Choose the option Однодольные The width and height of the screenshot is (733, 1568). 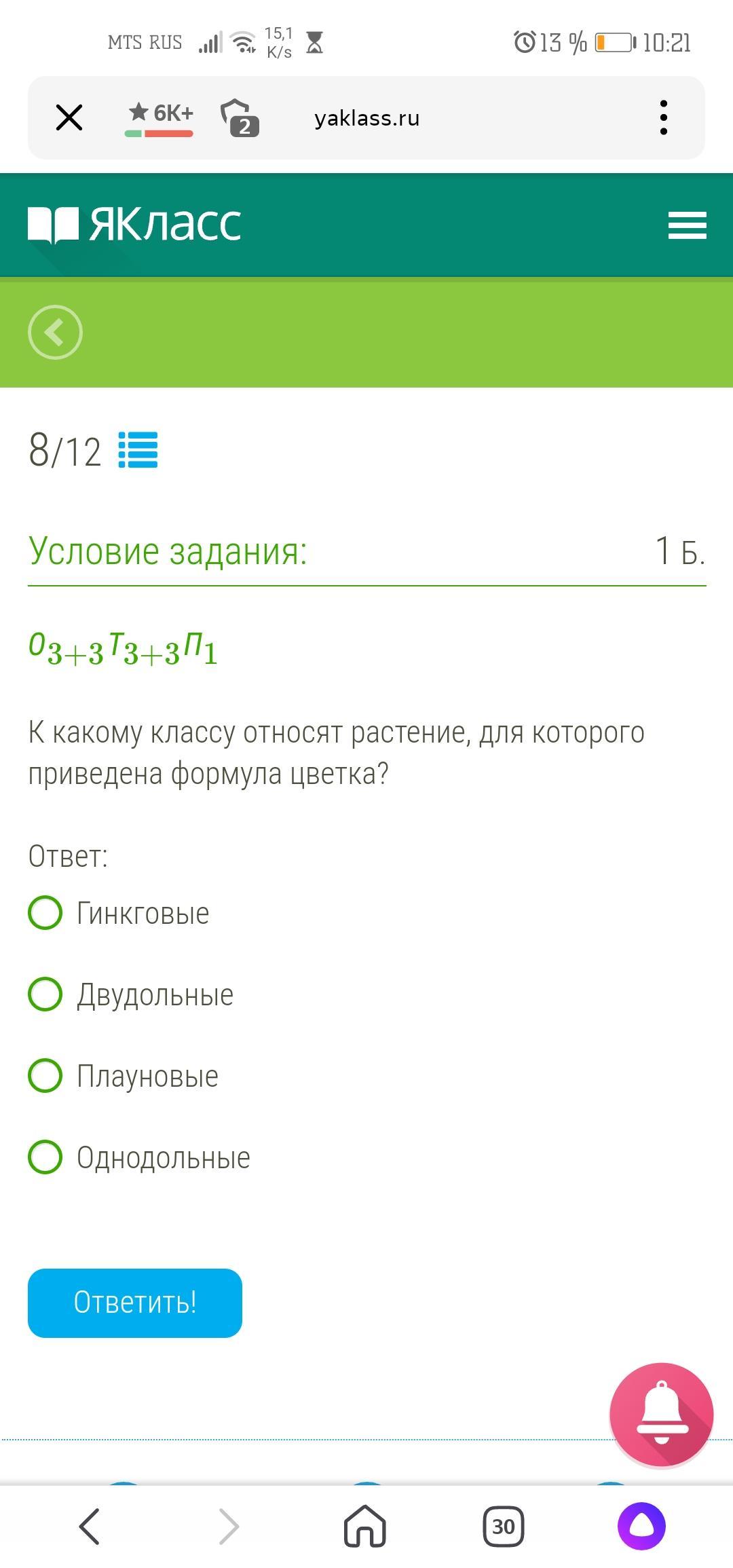click(x=139, y=1157)
